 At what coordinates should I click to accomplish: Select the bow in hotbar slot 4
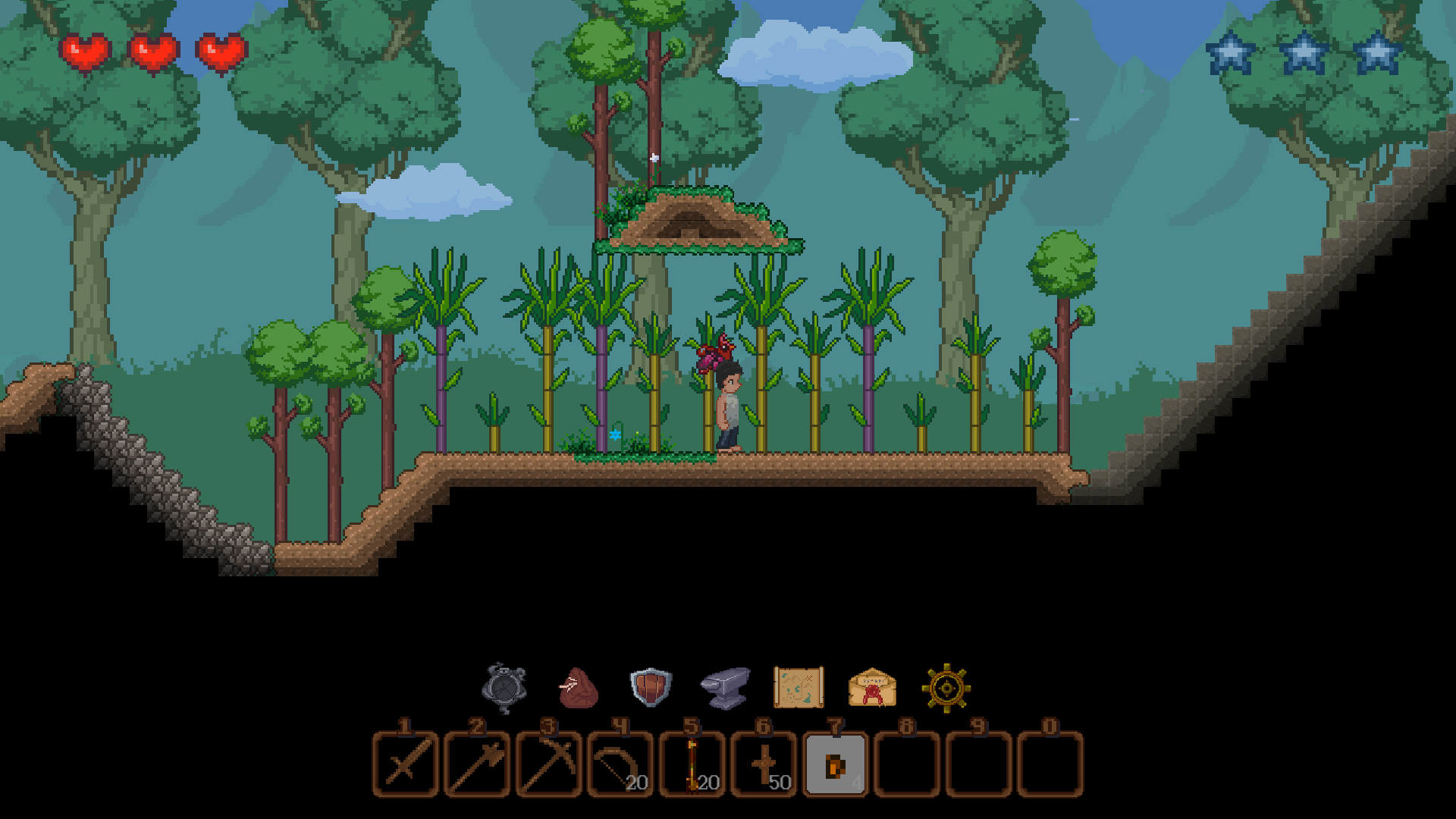click(x=620, y=764)
